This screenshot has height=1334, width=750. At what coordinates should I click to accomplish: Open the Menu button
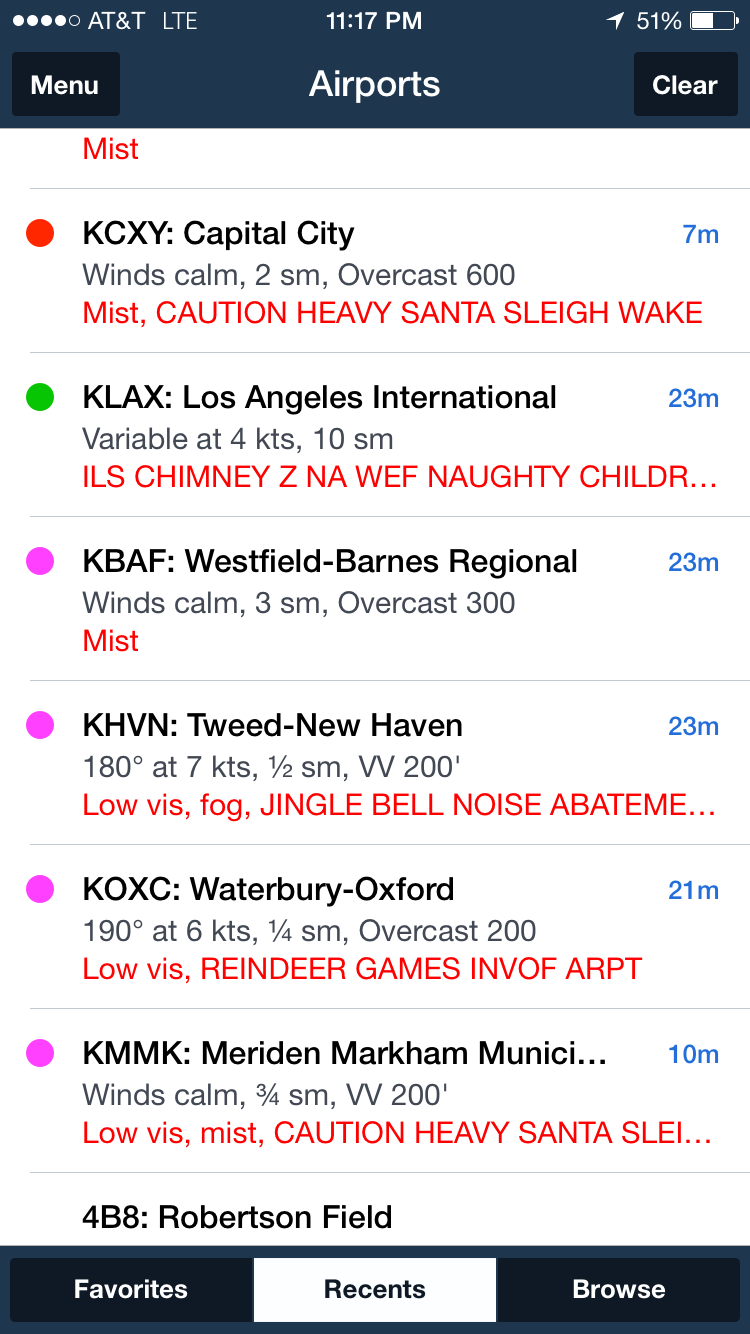click(65, 85)
